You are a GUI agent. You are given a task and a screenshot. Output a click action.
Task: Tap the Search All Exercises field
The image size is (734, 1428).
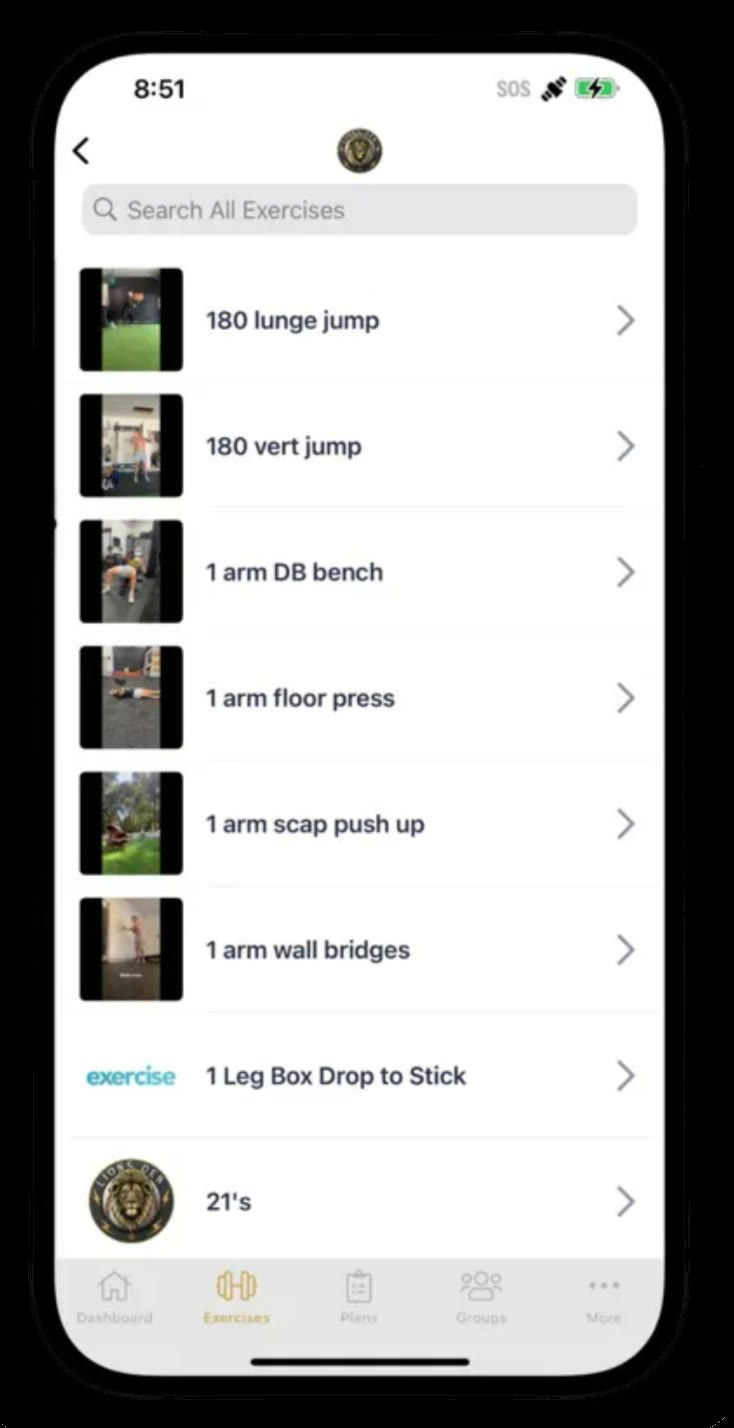(359, 210)
